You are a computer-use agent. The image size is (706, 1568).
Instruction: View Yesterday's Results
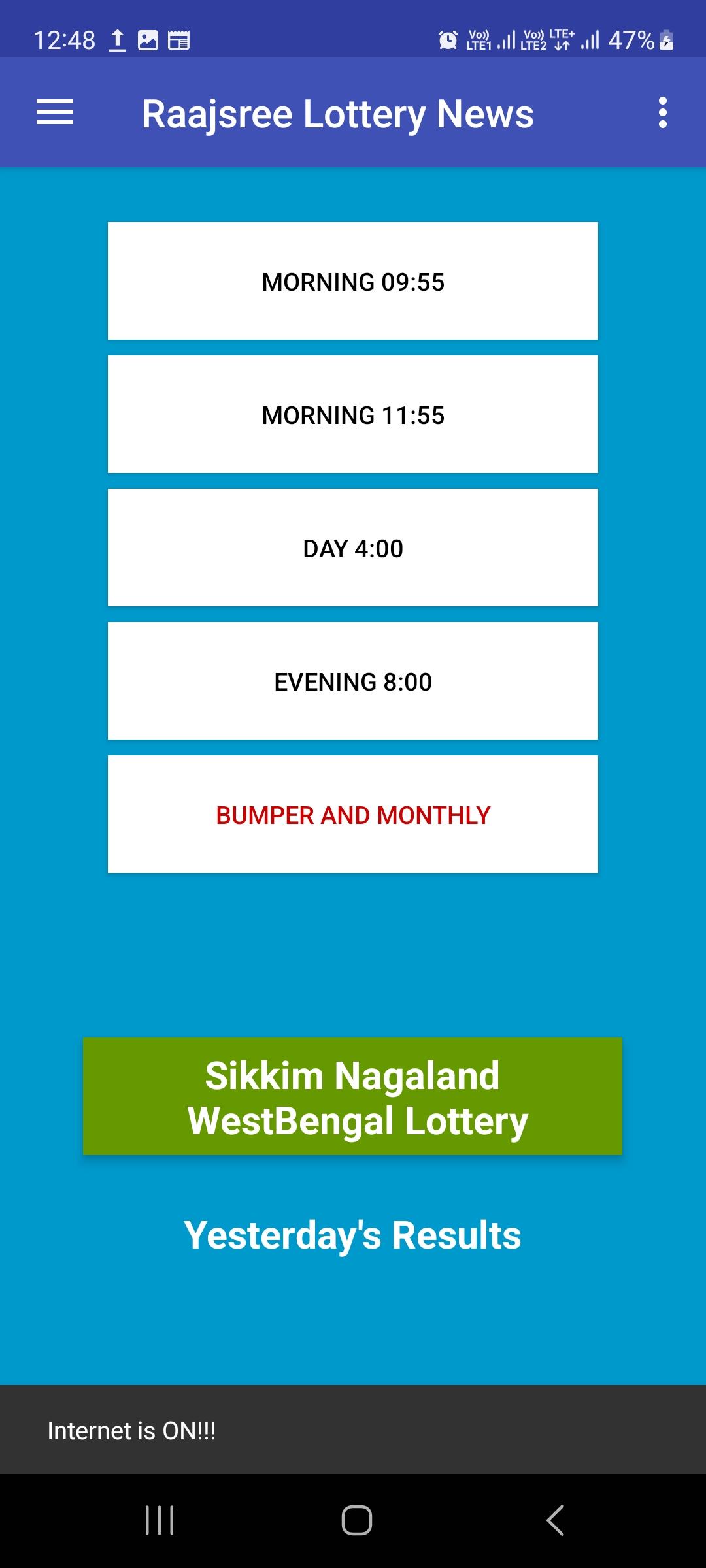pos(352,1235)
